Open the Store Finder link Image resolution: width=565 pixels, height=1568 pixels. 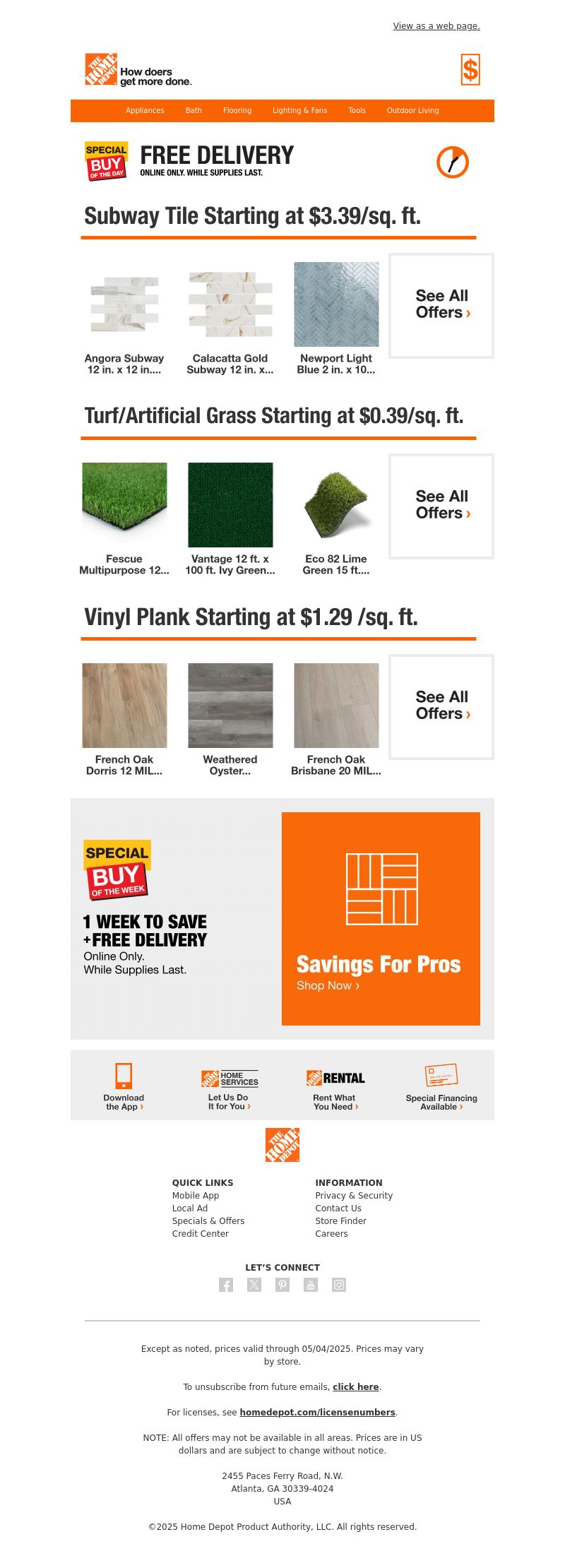pos(340,1220)
